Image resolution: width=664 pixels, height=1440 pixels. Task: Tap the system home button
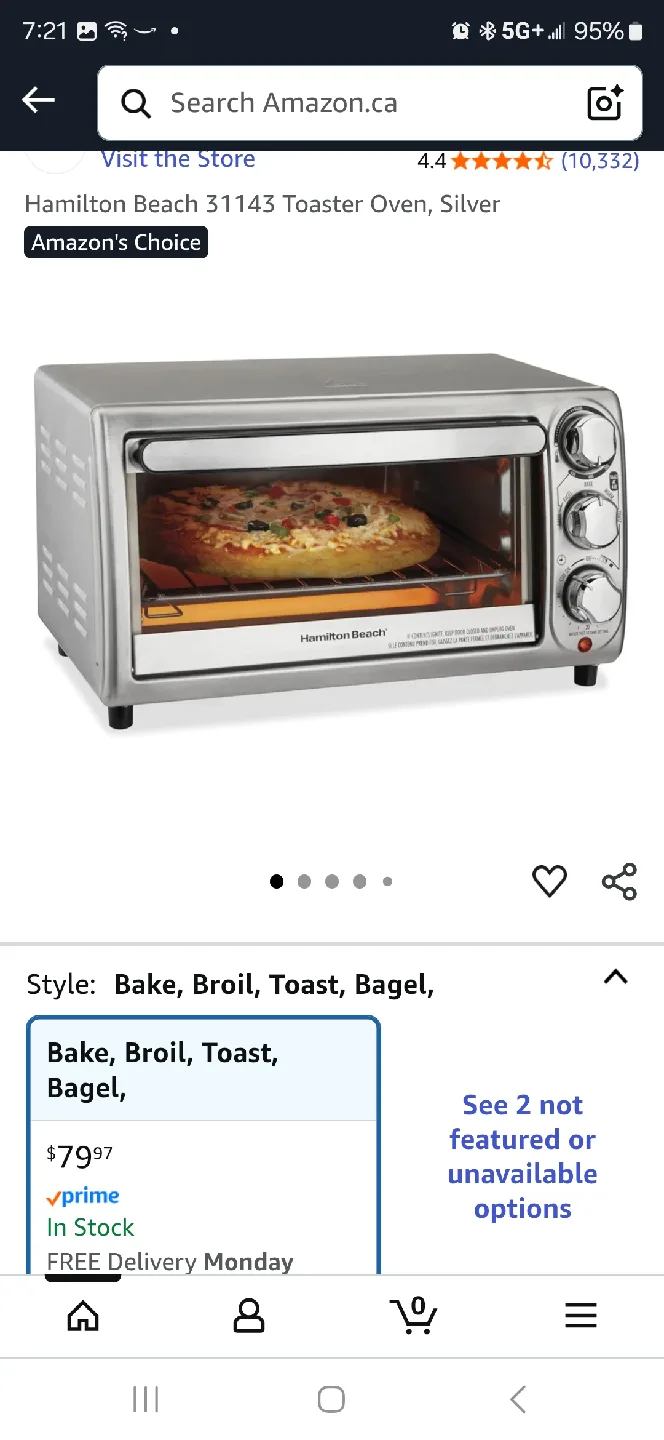(331, 1400)
